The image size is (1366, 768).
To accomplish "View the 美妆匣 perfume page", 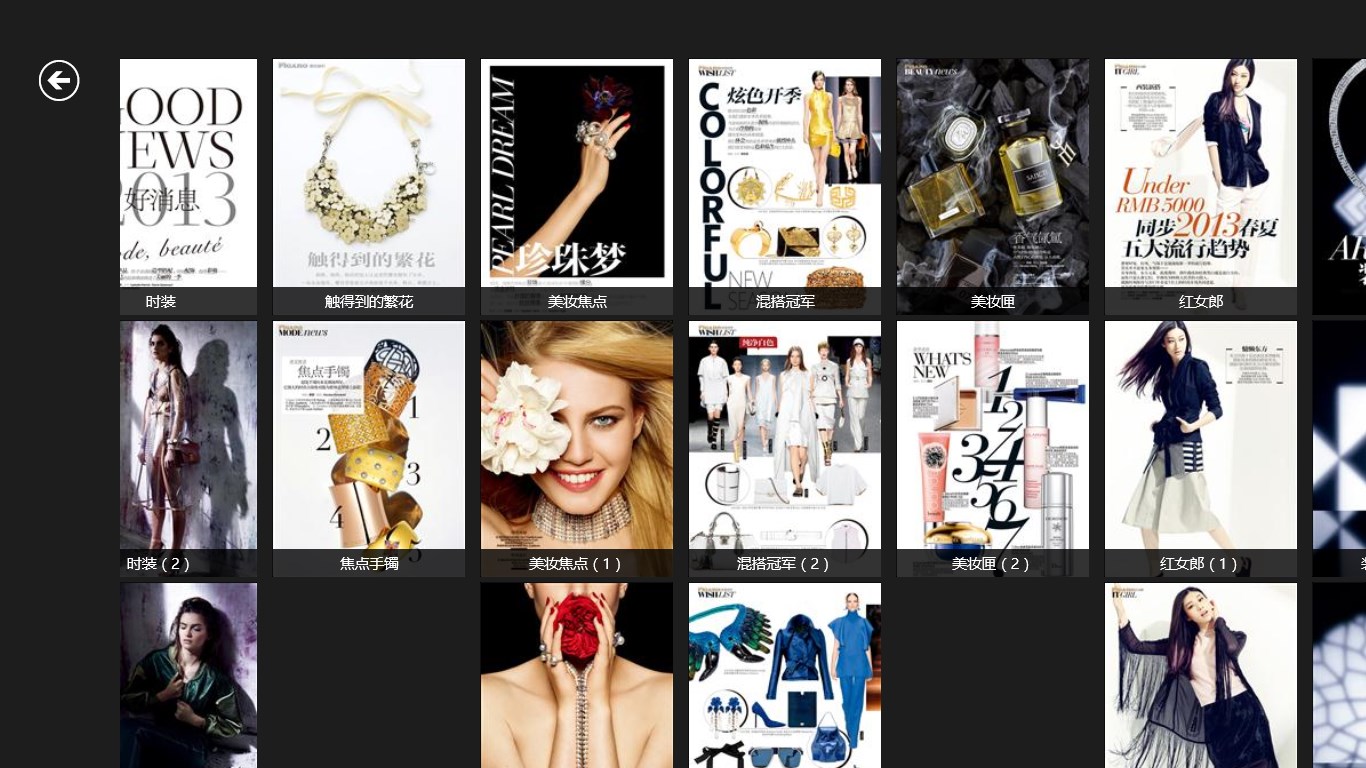I will tap(993, 186).
